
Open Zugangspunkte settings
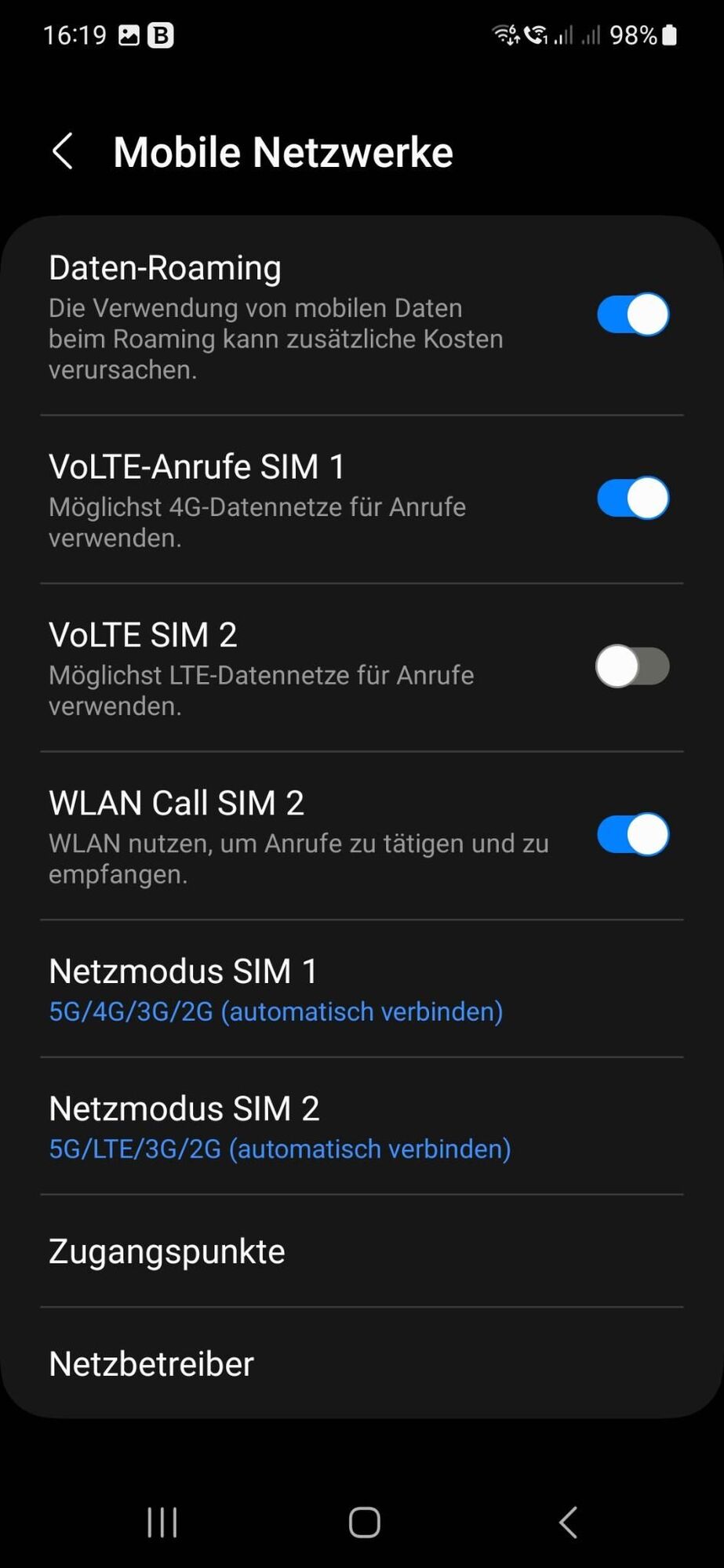click(361, 1251)
